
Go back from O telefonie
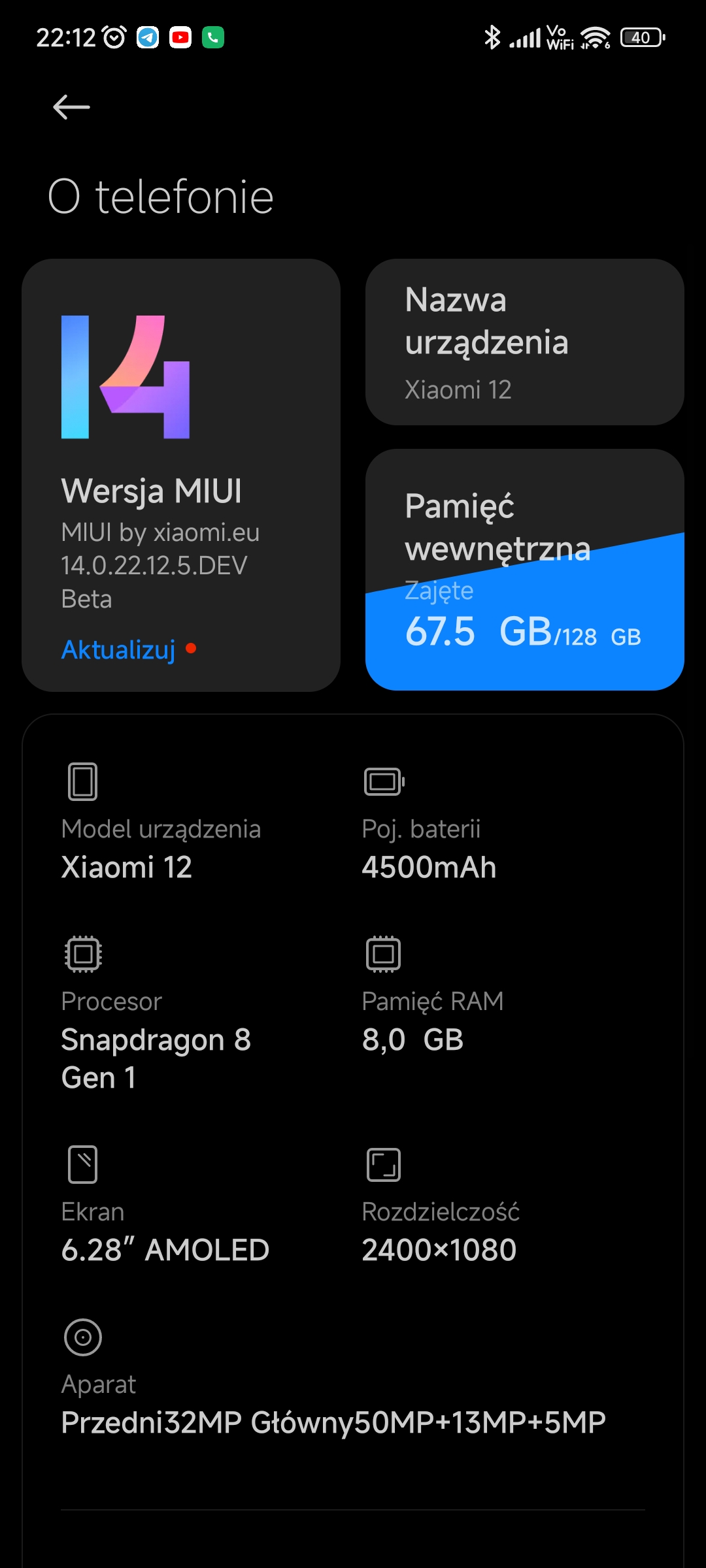tap(71, 107)
